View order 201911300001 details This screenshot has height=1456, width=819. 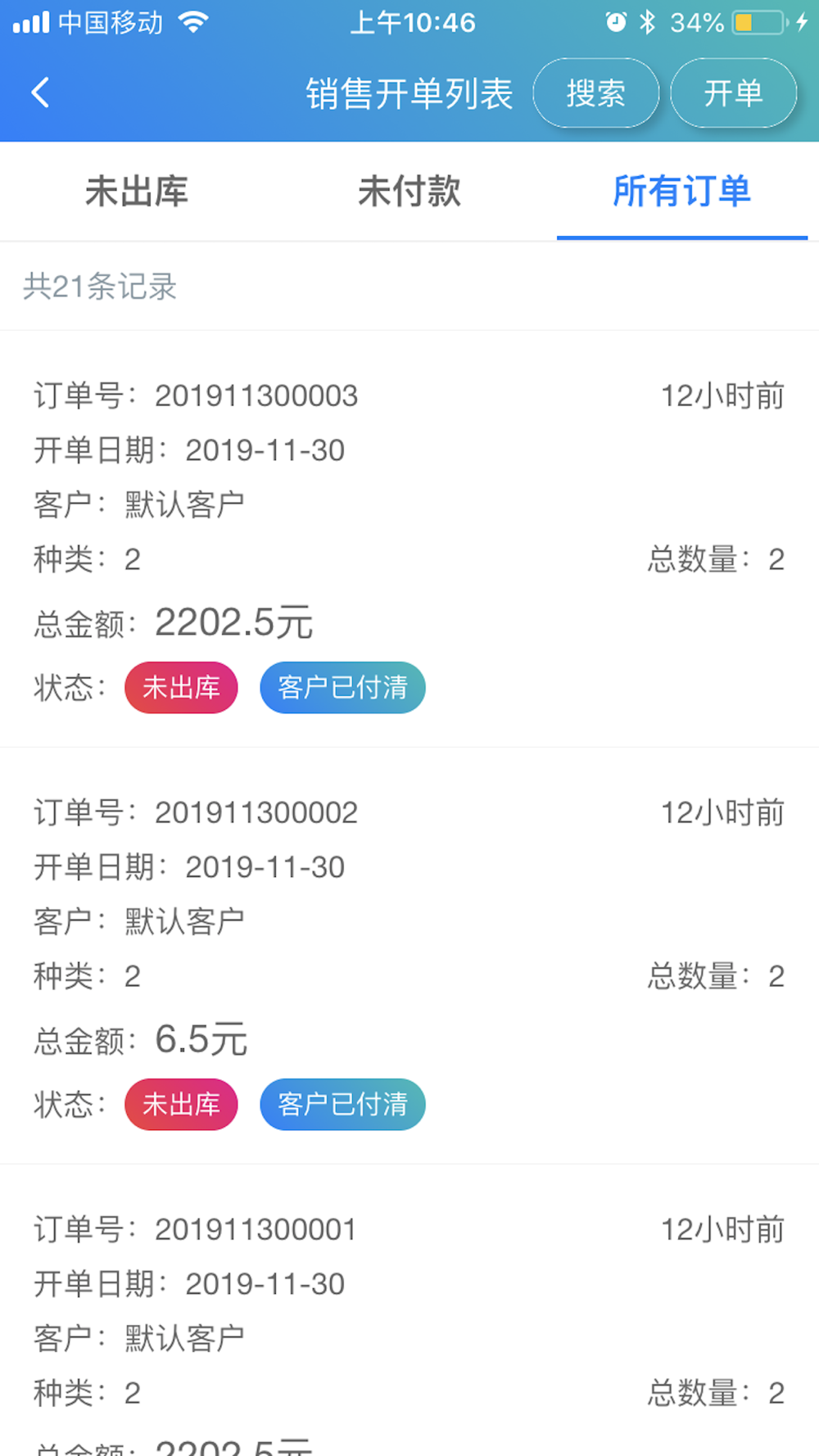409,1327
